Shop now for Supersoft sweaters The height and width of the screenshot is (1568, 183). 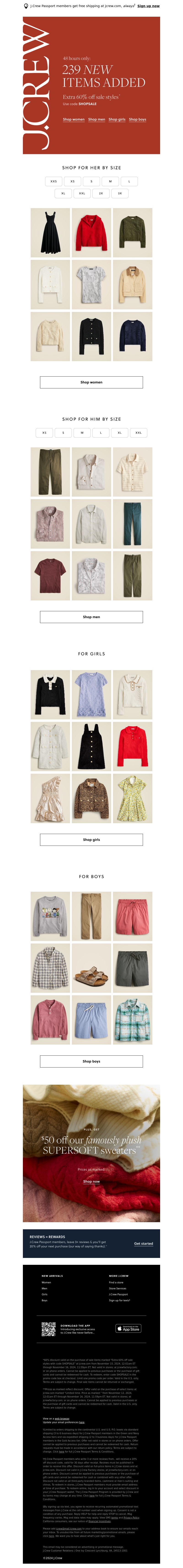click(91, 1181)
